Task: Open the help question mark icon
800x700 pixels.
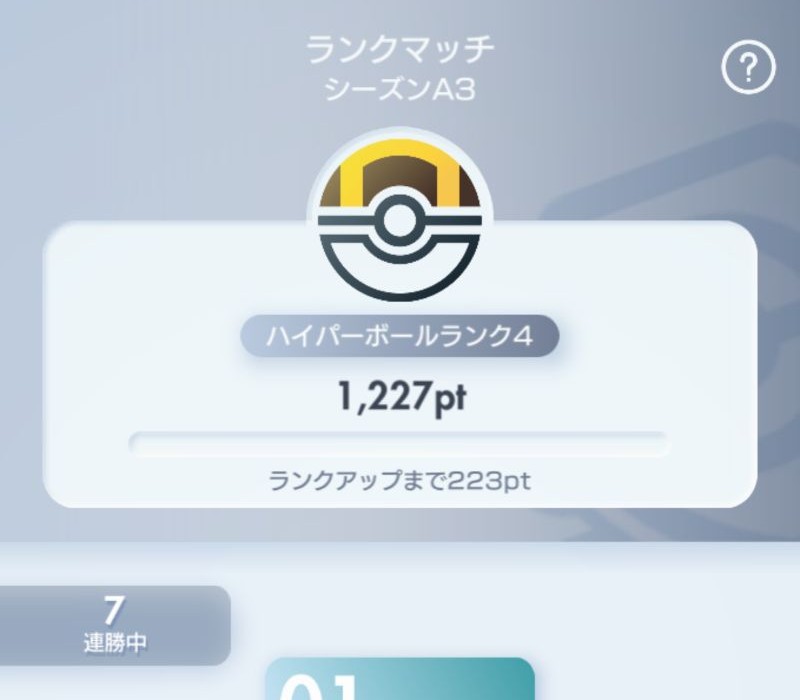Action: [748, 69]
